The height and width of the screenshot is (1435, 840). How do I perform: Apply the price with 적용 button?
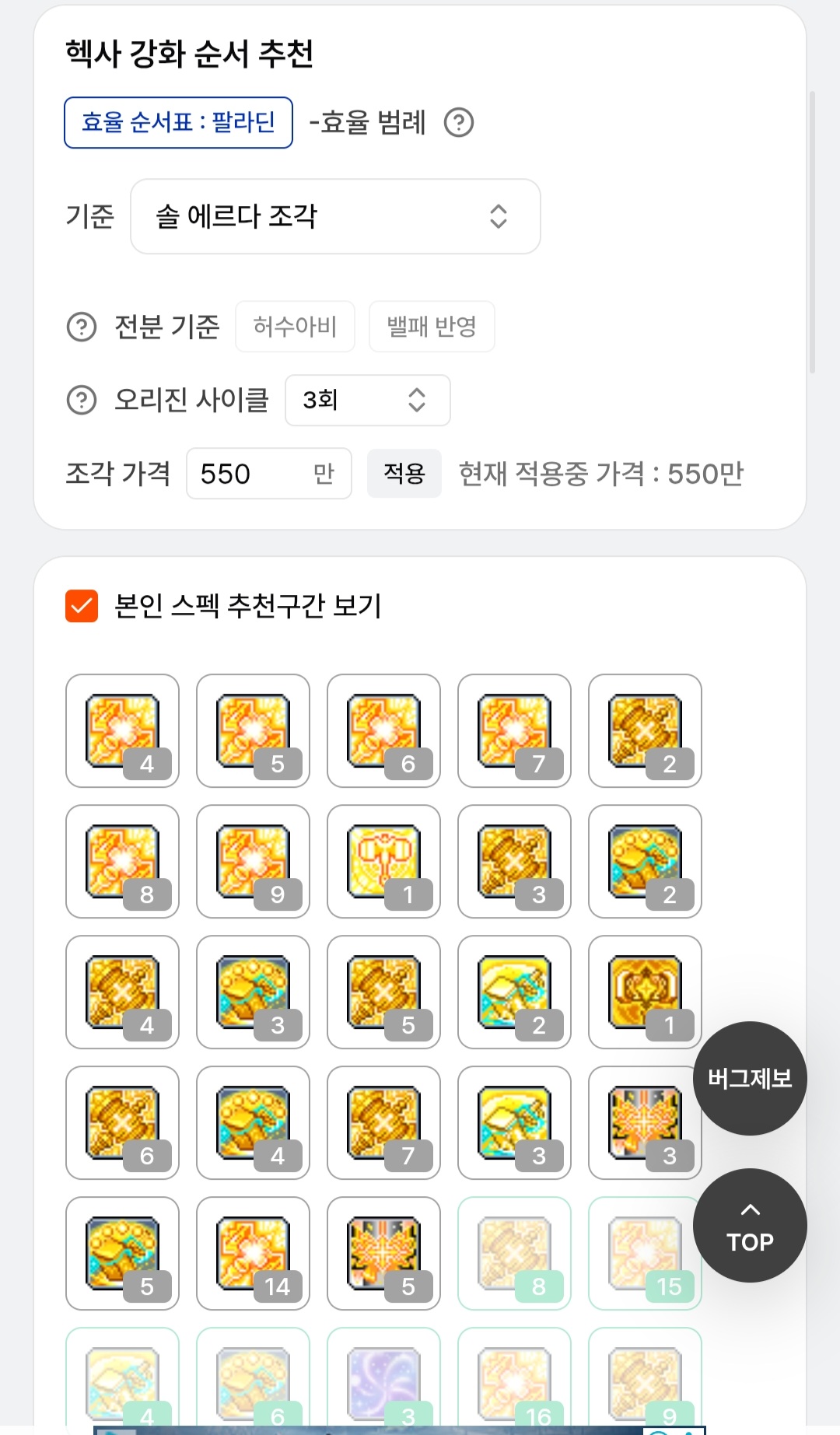(x=404, y=473)
